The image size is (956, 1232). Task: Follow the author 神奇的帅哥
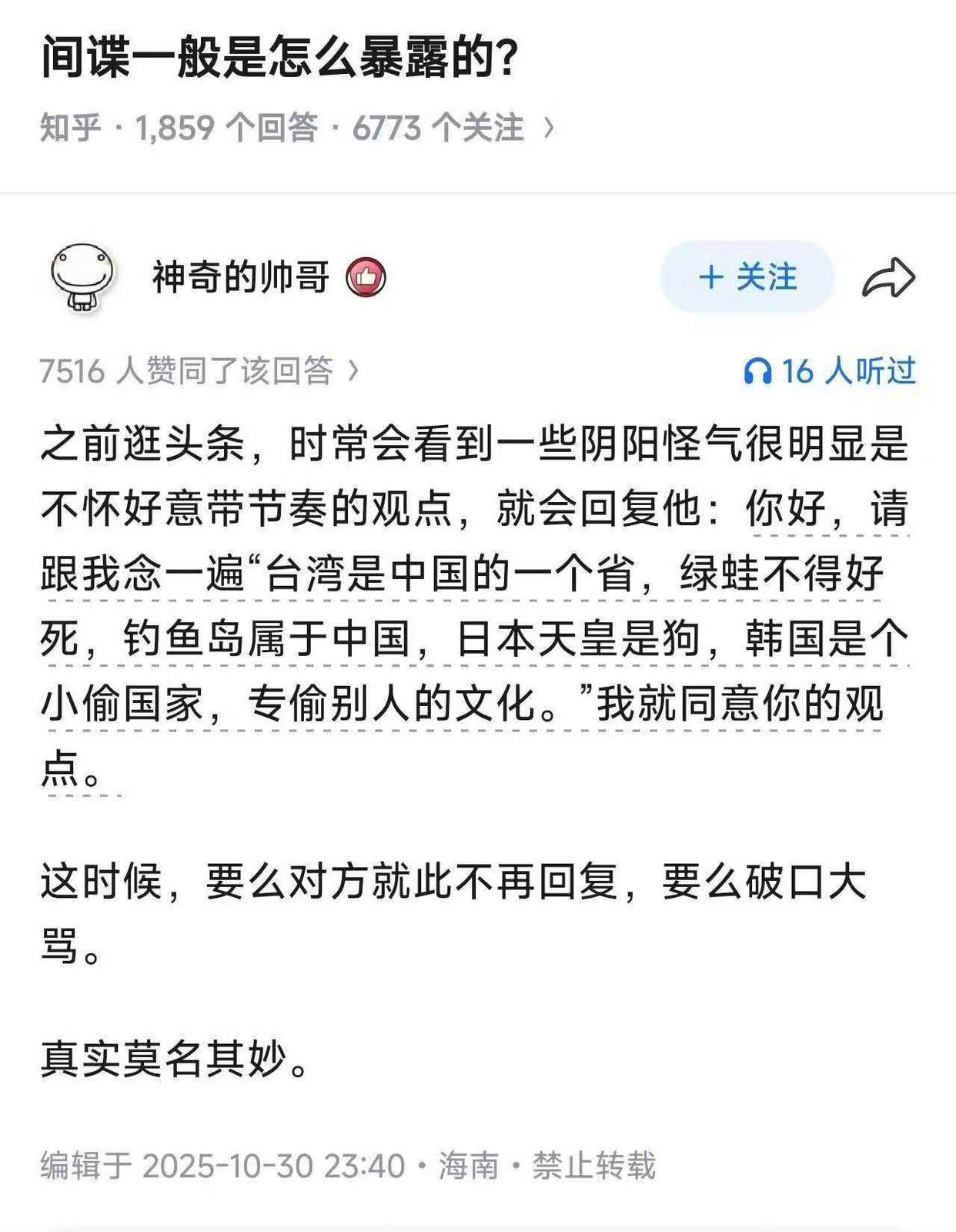click(x=747, y=277)
